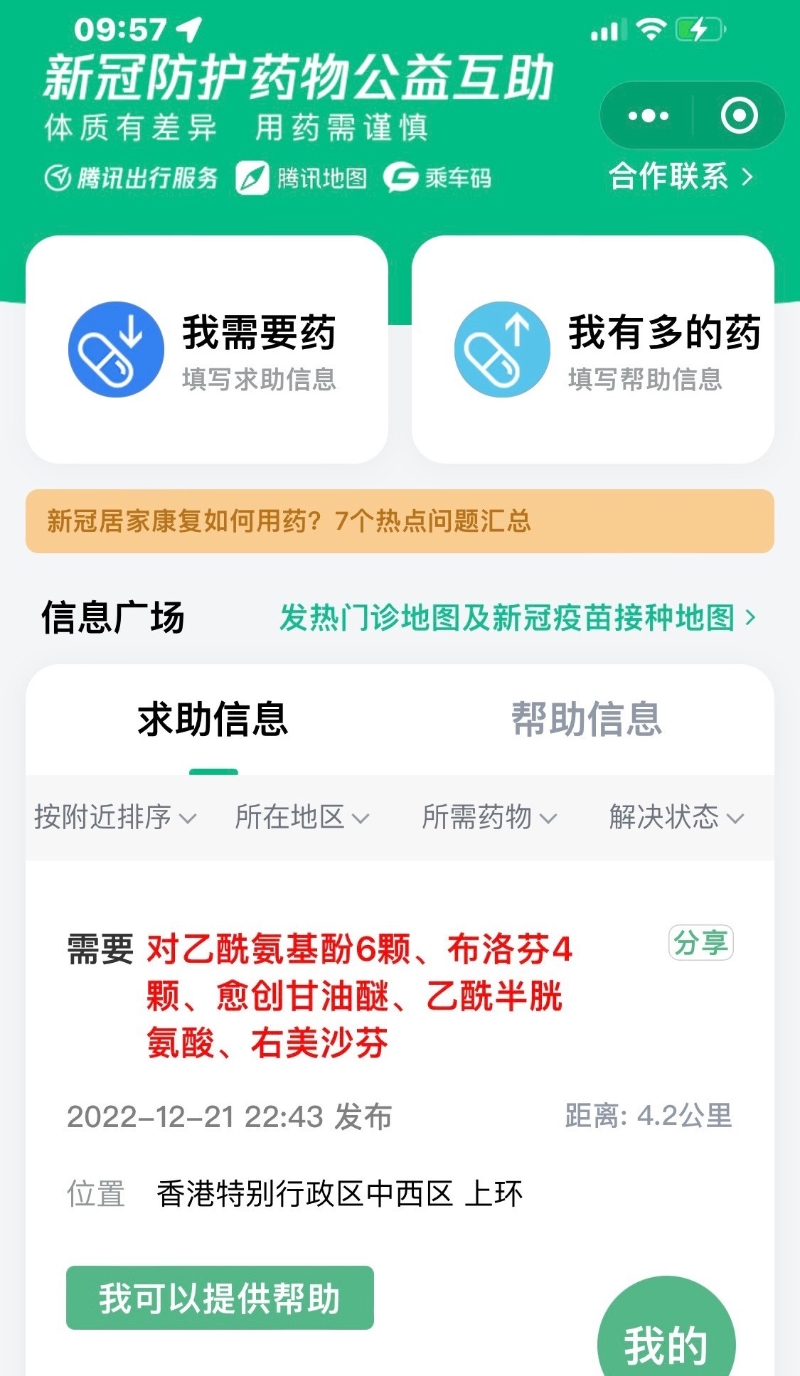Open the 我有多的药 card
Image resolution: width=800 pixels, height=1376 pixels.
click(593, 350)
